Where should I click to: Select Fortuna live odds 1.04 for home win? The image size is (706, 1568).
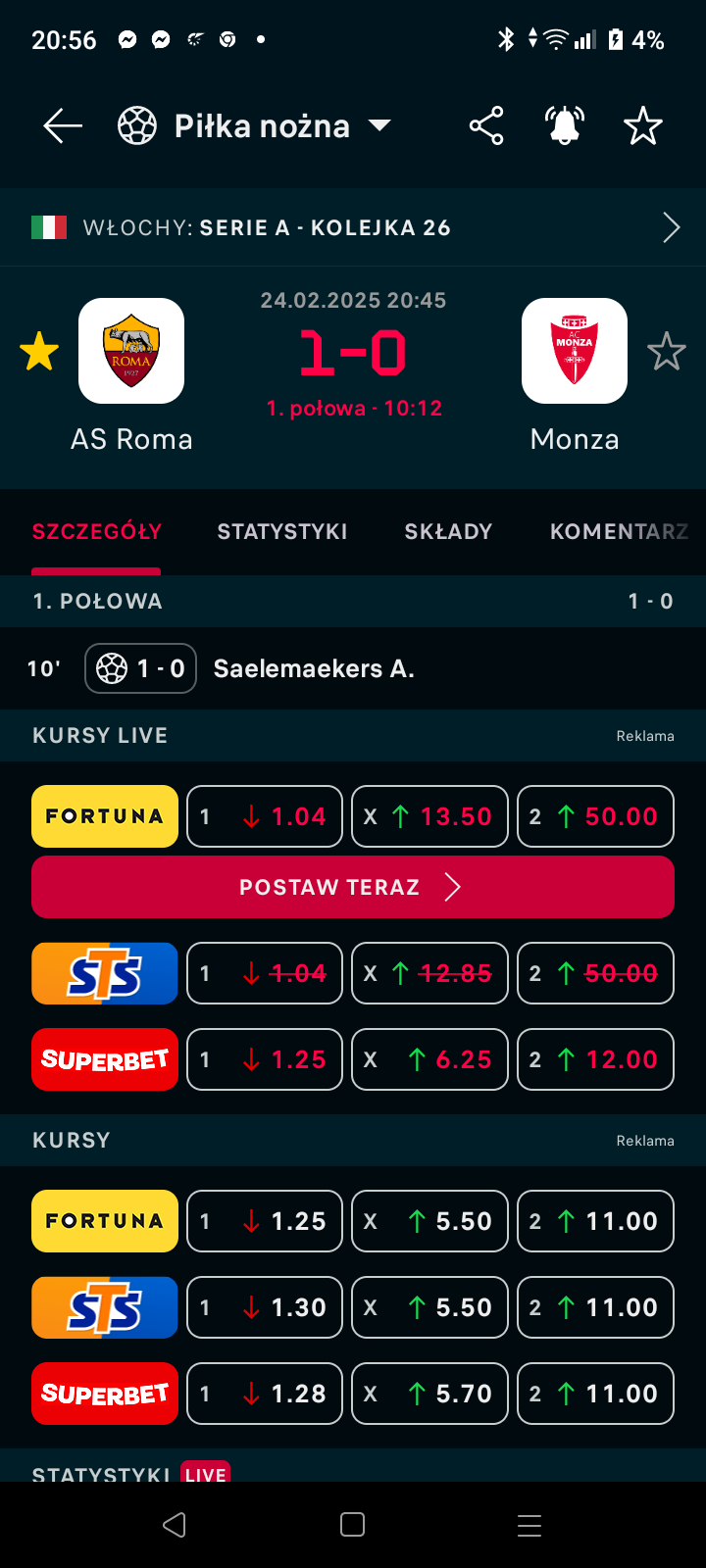coord(265,816)
